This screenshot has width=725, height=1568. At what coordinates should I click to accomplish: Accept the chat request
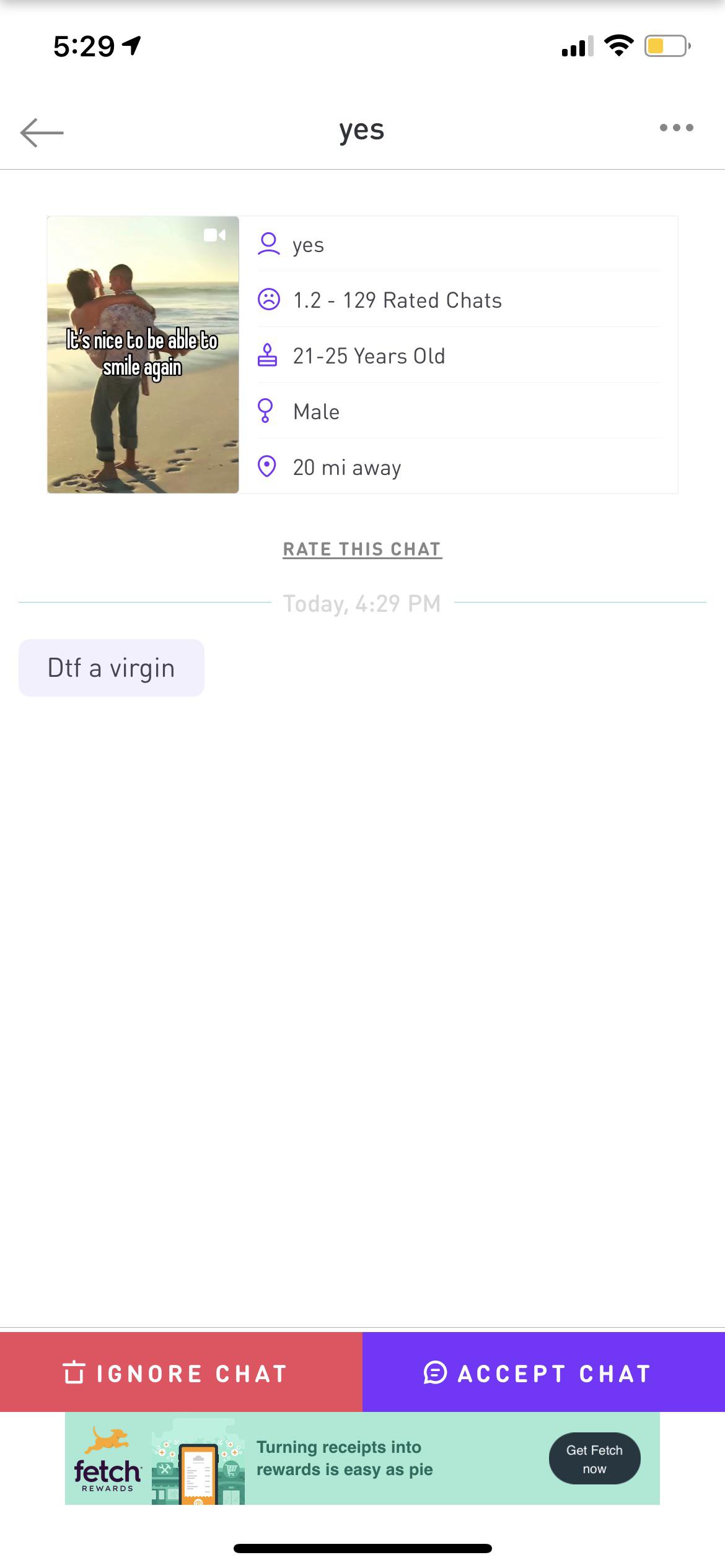click(543, 1373)
